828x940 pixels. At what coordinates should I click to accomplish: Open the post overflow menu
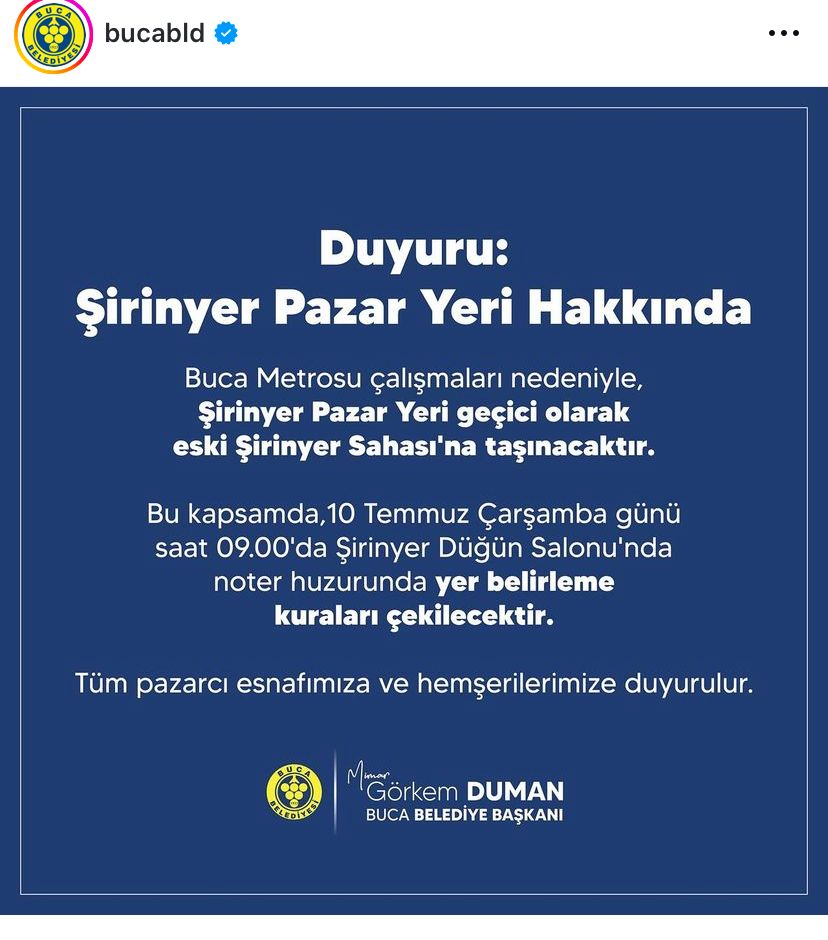coord(783,33)
